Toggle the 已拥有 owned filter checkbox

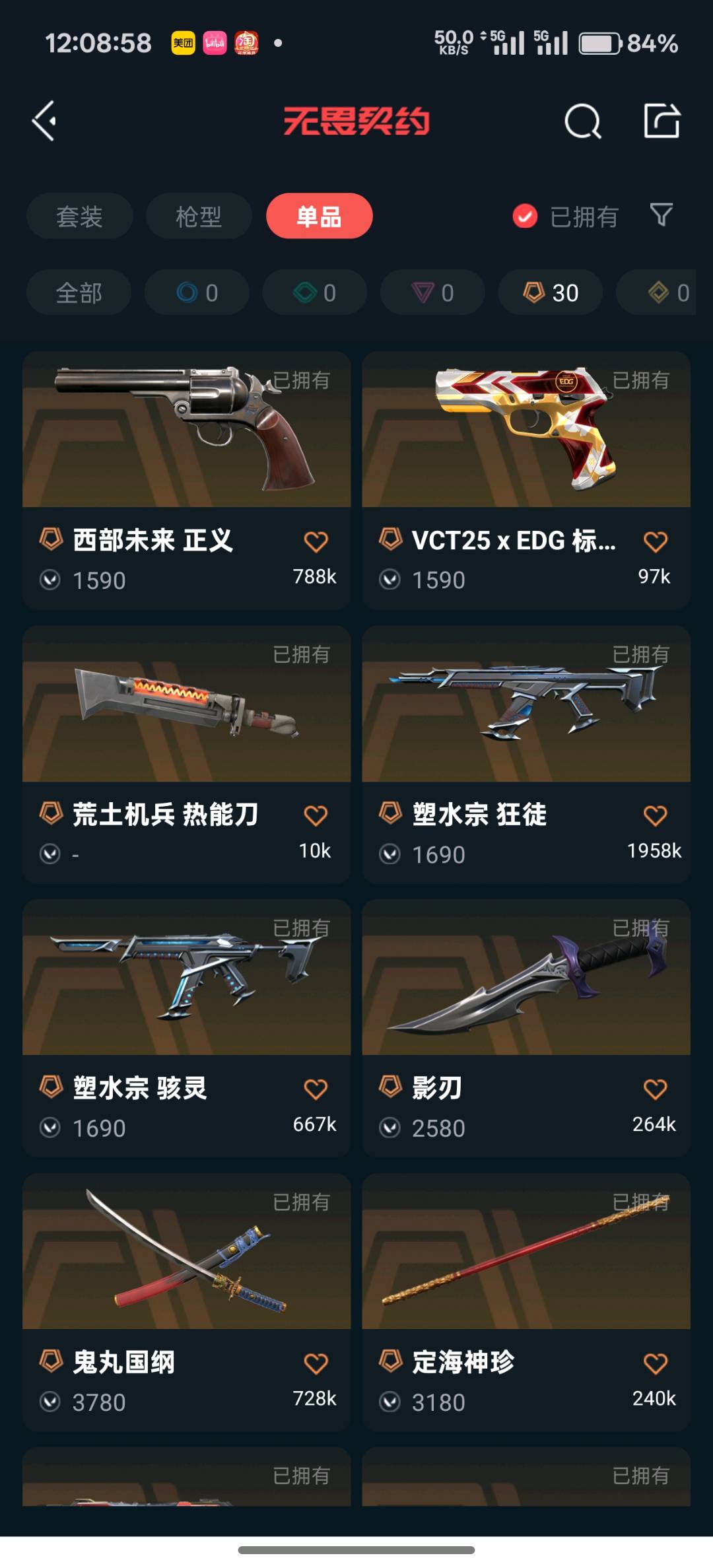(x=525, y=217)
